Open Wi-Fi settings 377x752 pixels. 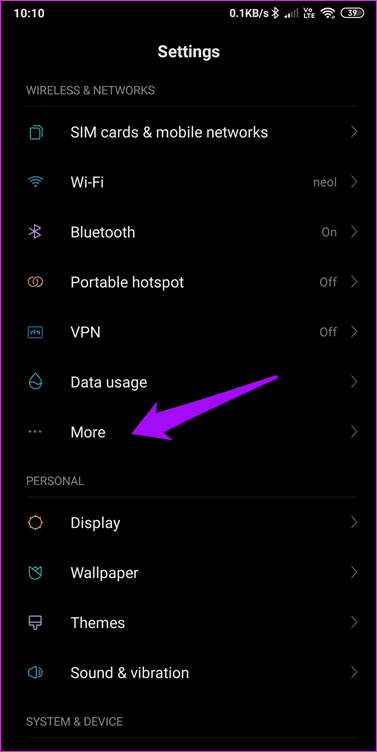tap(188, 182)
